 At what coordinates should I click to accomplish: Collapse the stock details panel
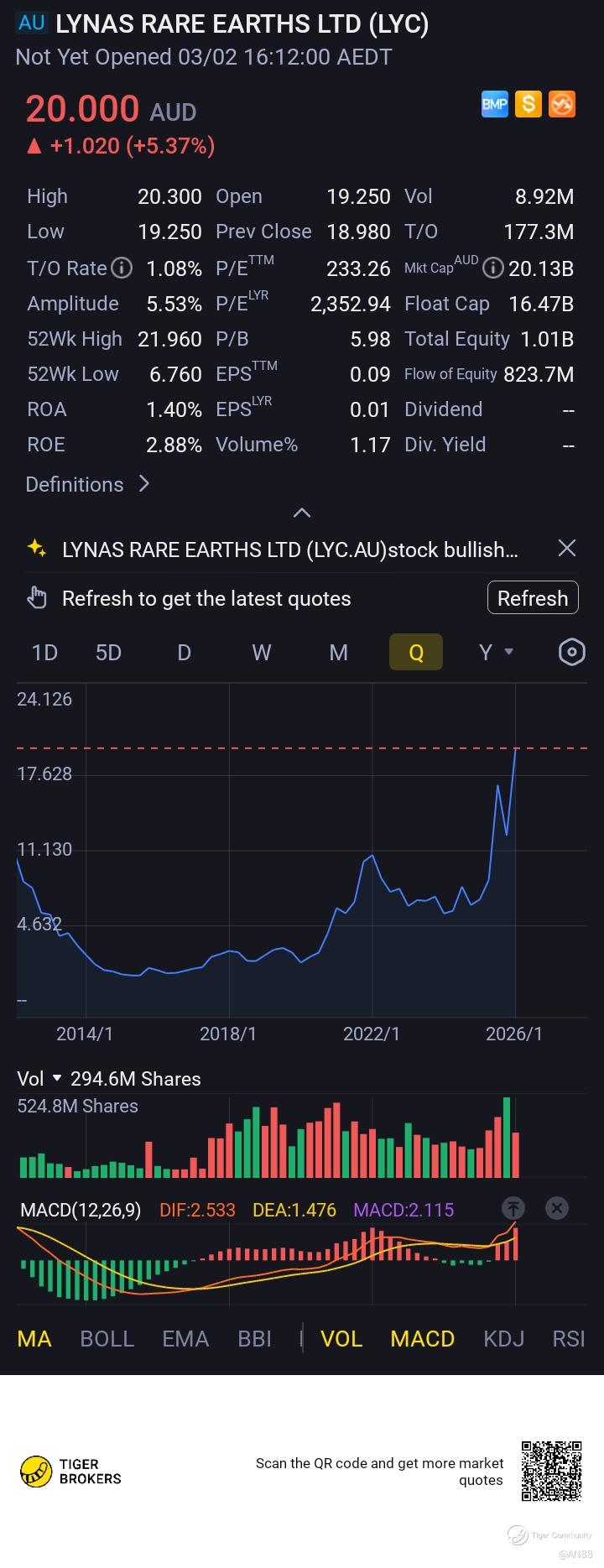302,513
